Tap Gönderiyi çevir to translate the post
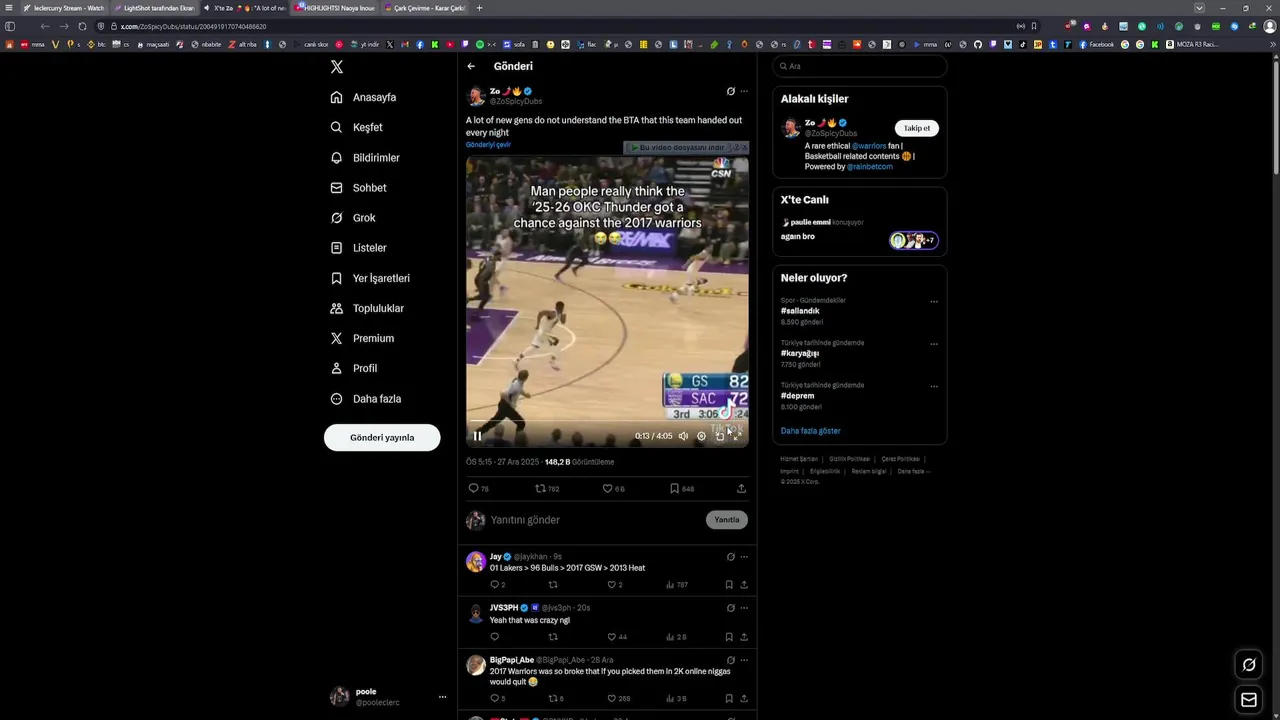This screenshot has width=1280, height=720. pyautogui.click(x=488, y=145)
